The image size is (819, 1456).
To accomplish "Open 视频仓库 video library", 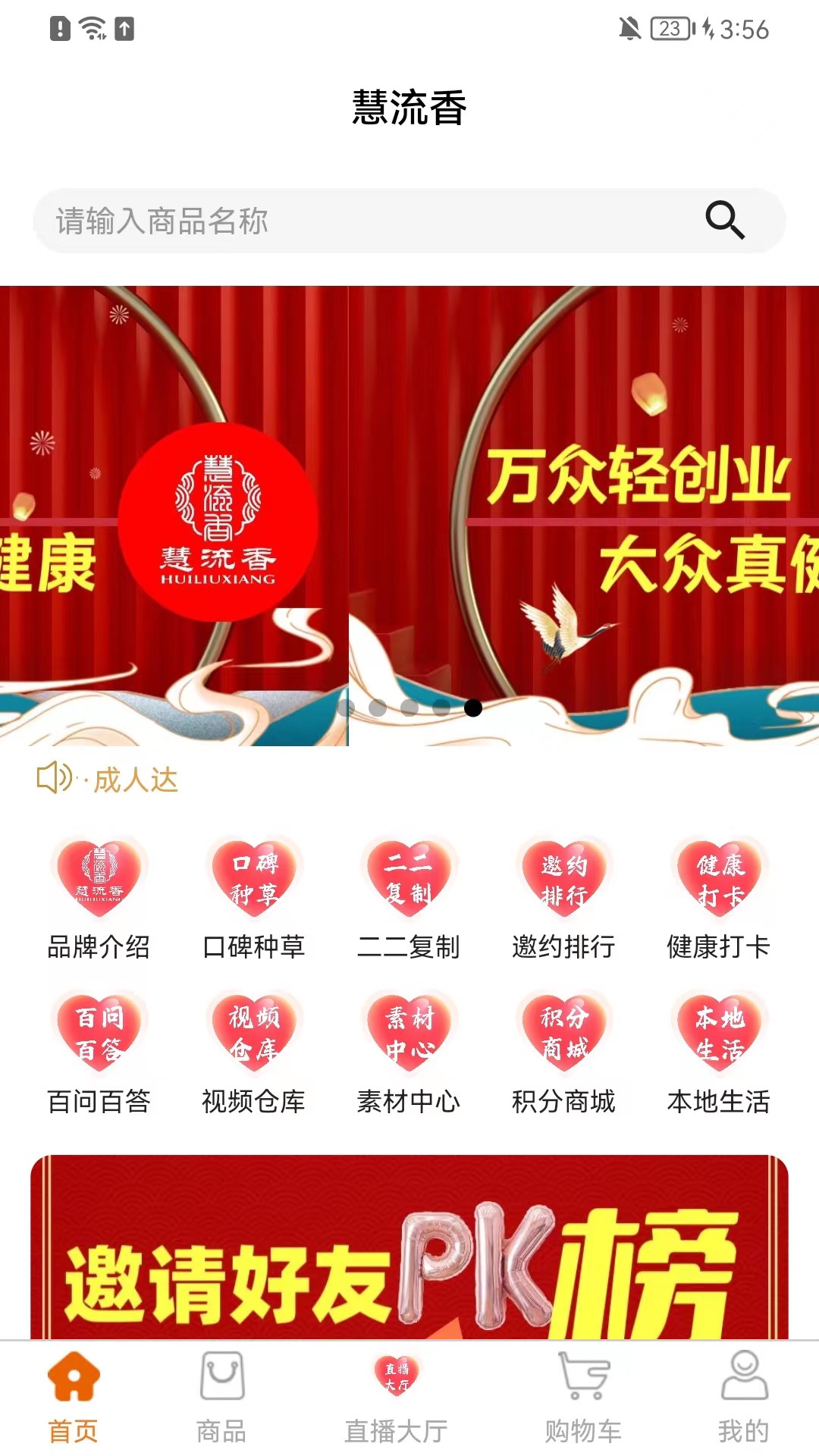I will (254, 1053).
